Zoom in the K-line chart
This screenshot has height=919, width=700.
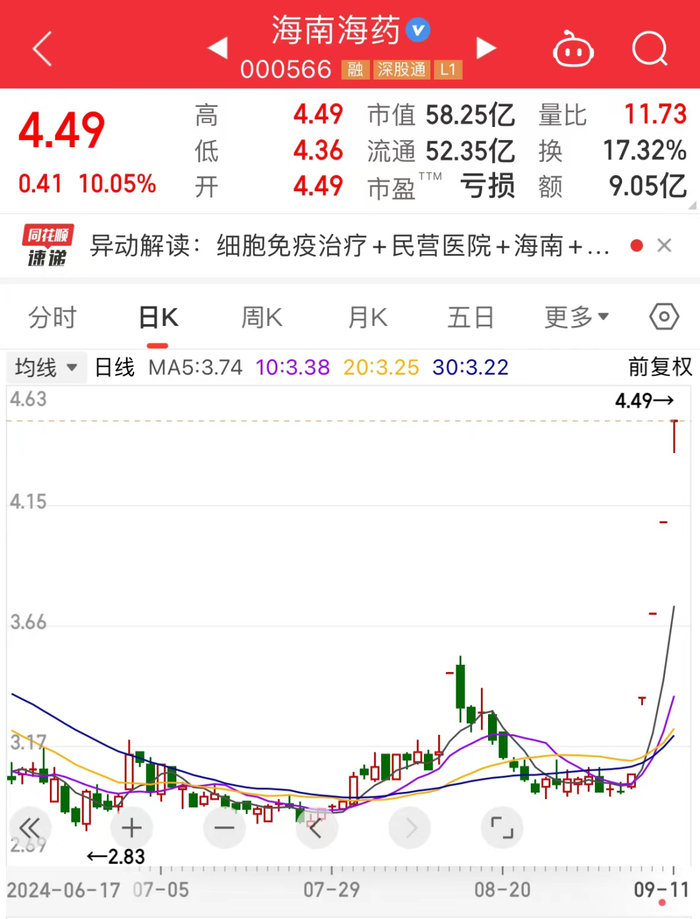(131, 828)
